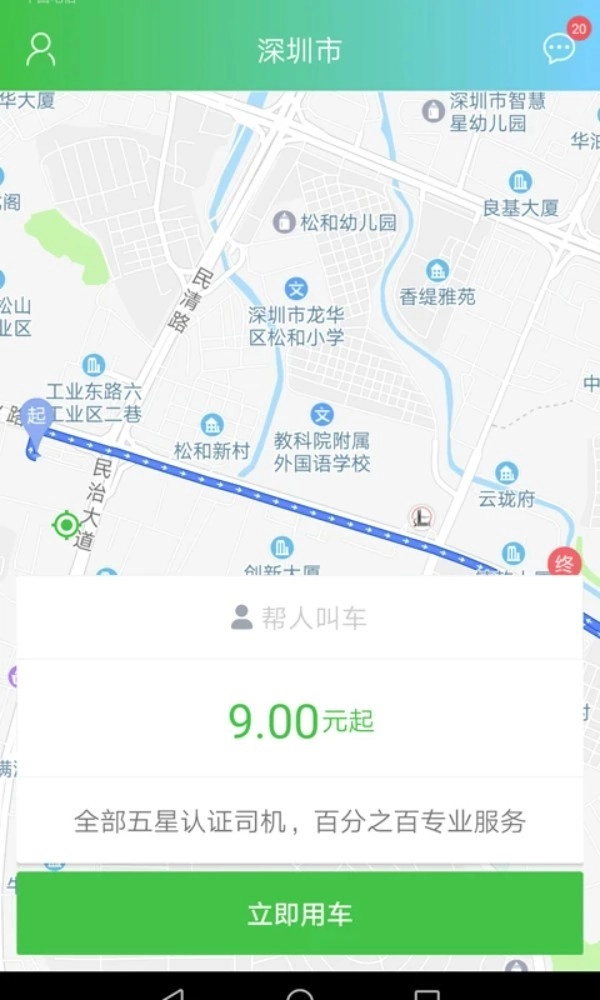Tap the green 立即用车 button

(299, 914)
